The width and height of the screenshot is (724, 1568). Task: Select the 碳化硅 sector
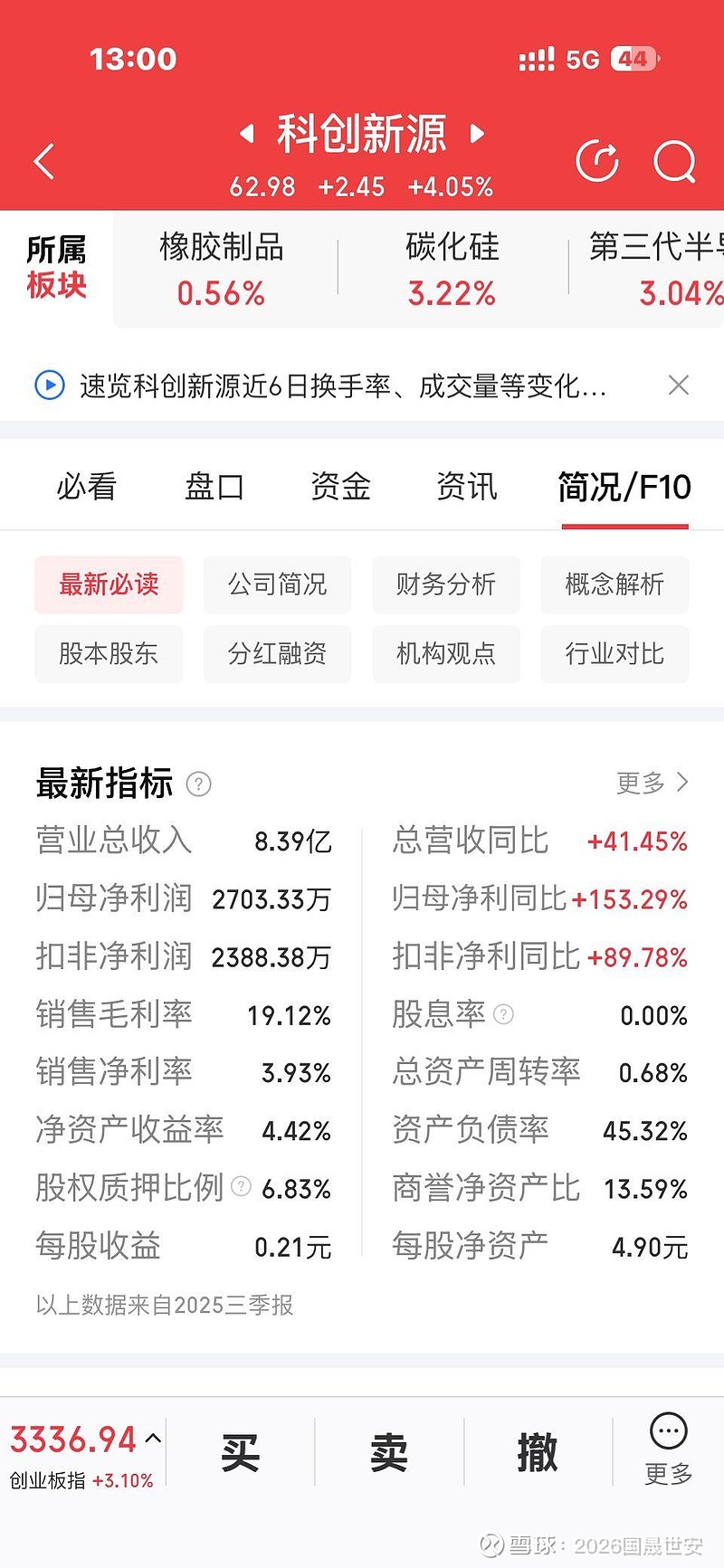coord(451,270)
